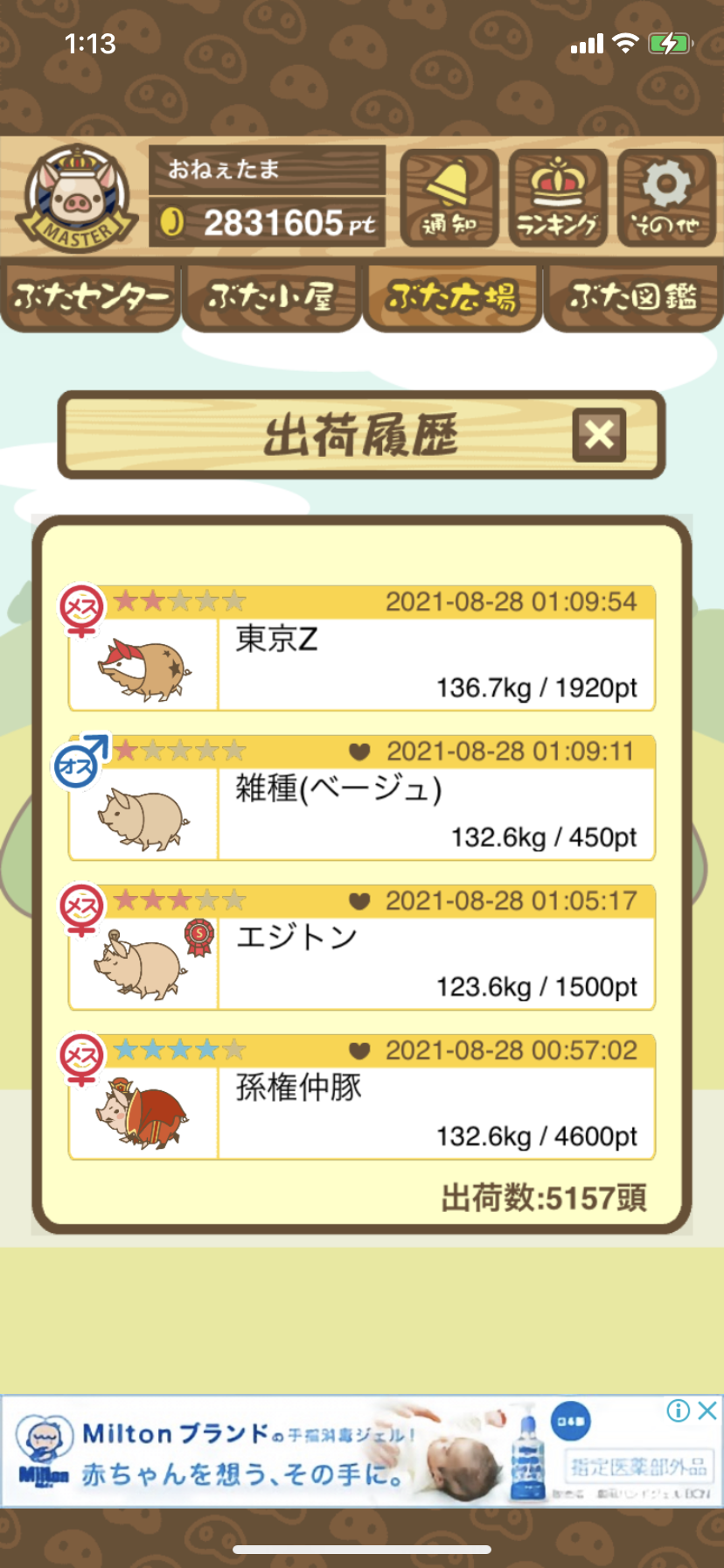Open the エジトン shipment entry
The width and height of the screenshot is (724, 1568).
(x=362, y=948)
